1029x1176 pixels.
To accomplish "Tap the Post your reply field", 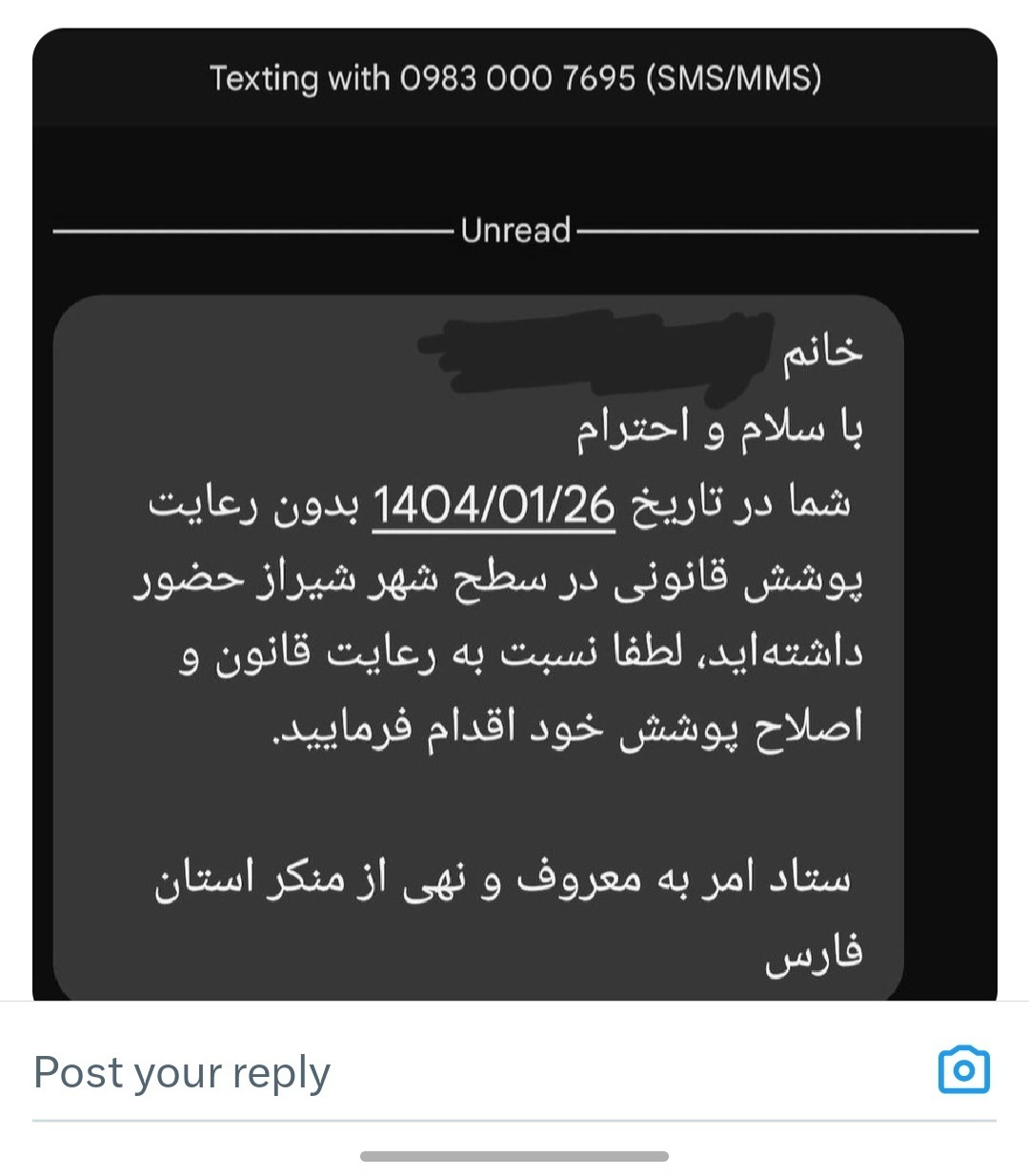I will tap(381, 1072).
